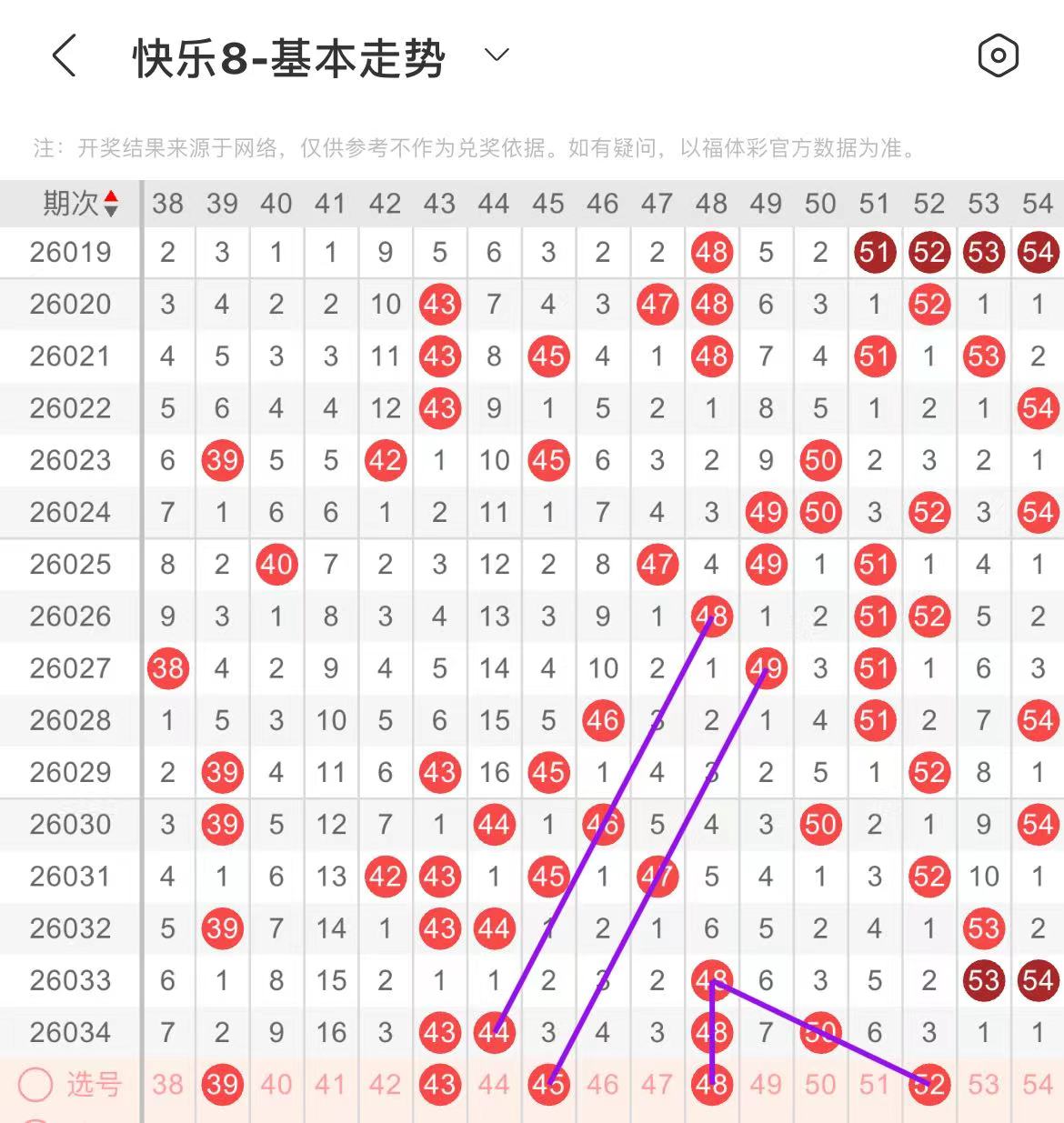Image resolution: width=1064 pixels, height=1123 pixels.
Task: Select number 44 in the 选号 row
Action: [494, 1084]
